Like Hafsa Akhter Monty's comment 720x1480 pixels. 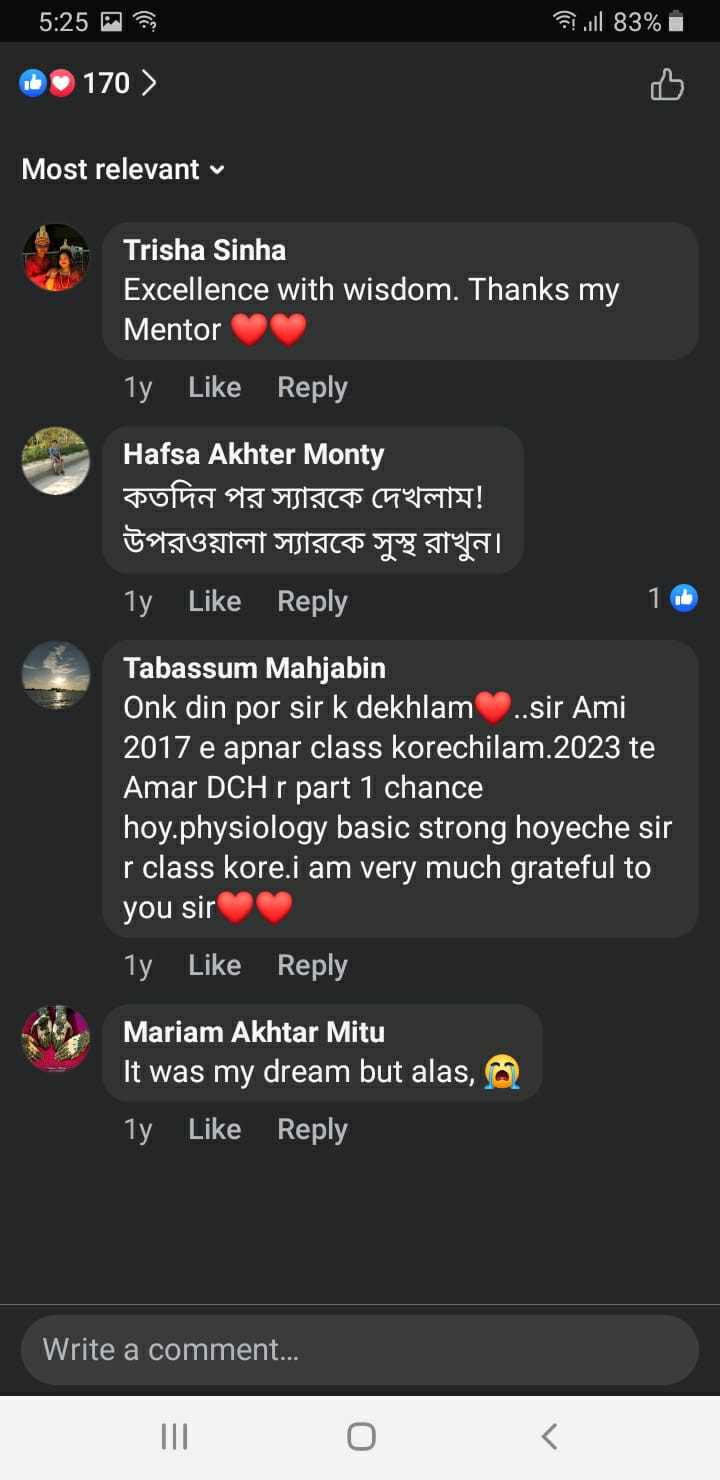point(214,601)
